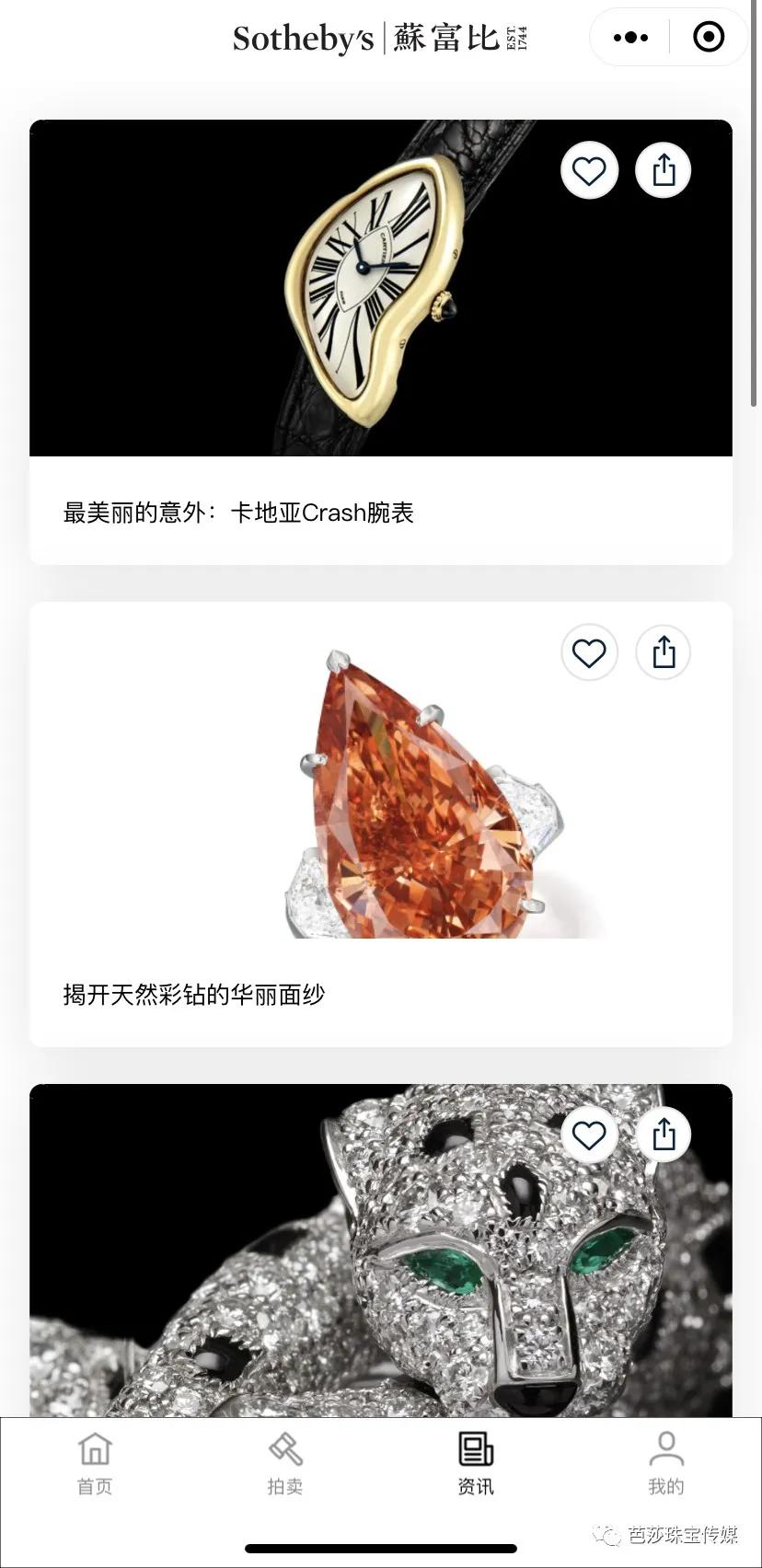The height and width of the screenshot is (1568, 762).
Task: Tap the mini program capsule close button
Action: pyautogui.click(x=707, y=38)
